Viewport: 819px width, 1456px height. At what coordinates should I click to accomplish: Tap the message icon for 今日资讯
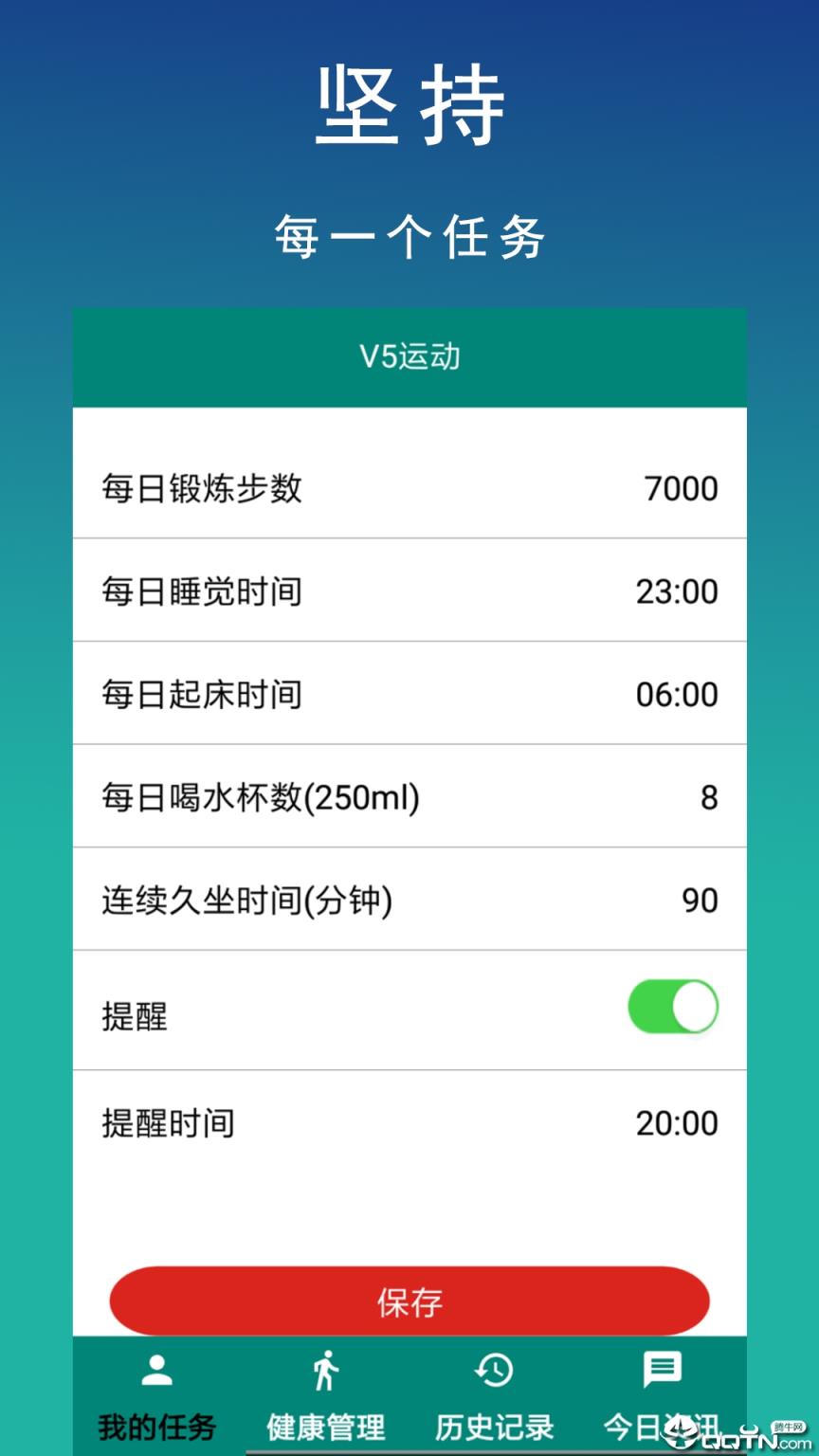(662, 1369)
